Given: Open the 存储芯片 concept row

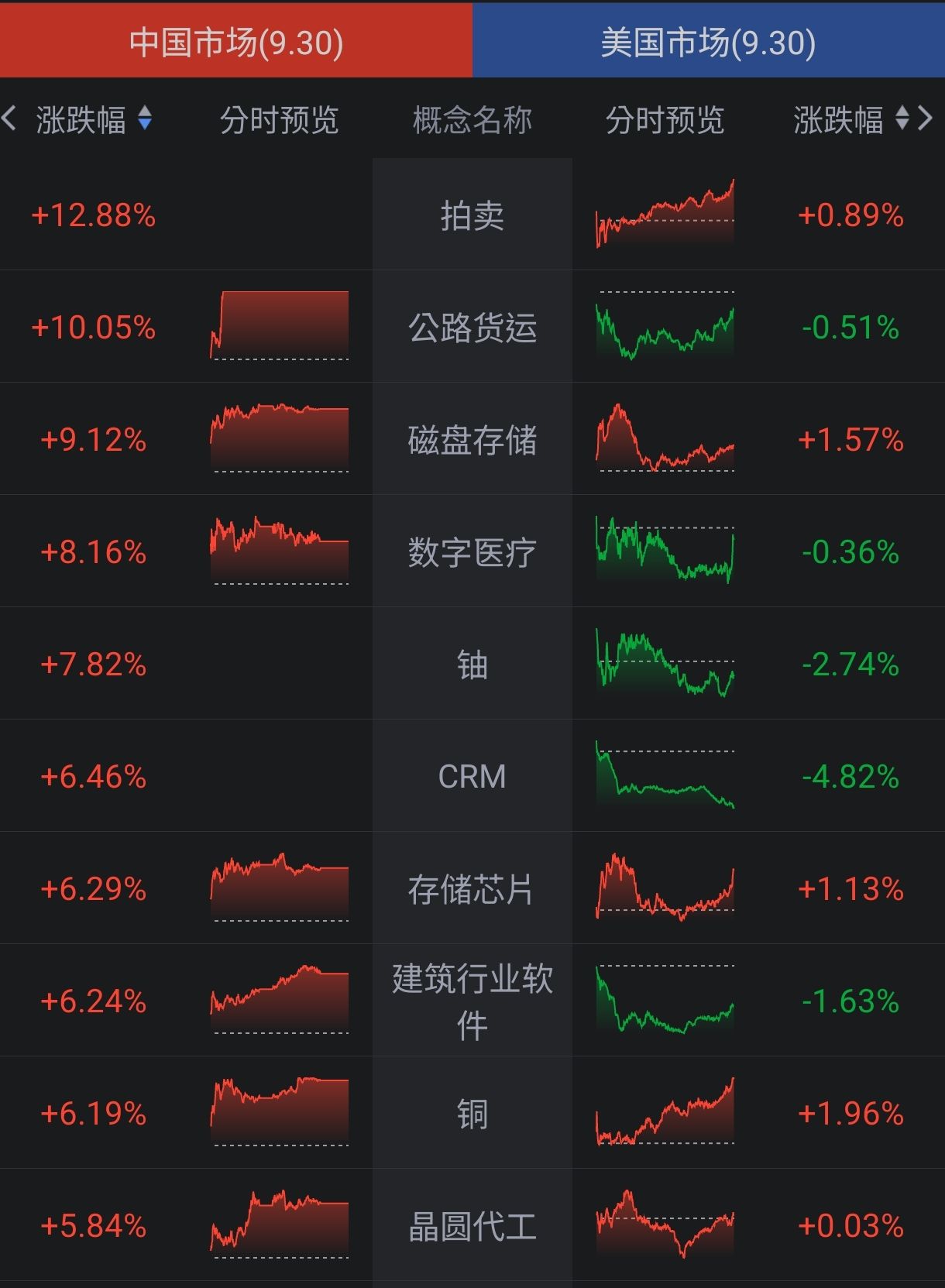Looking at the screenshot, I should click(472, 889).
